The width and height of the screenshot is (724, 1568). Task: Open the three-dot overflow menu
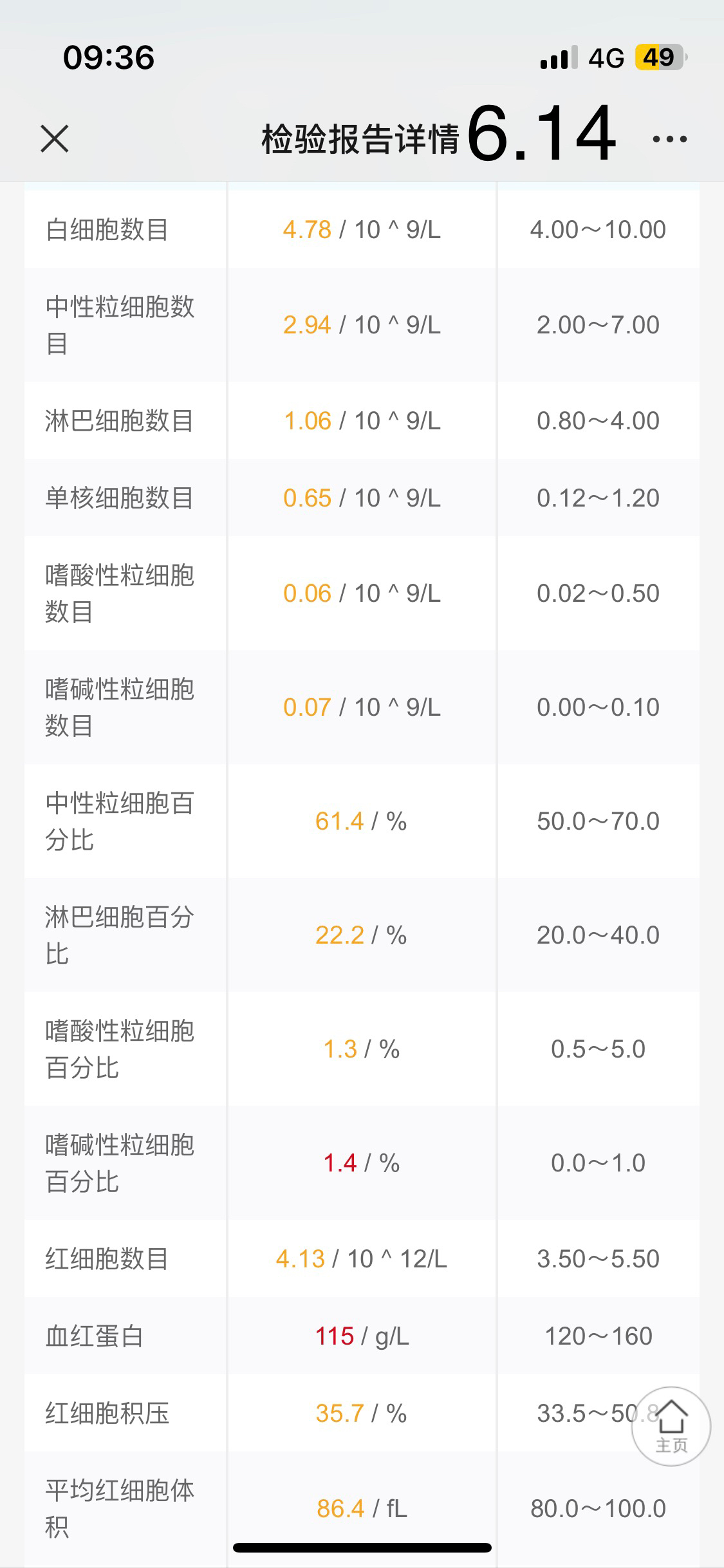(x=669, y=139)
